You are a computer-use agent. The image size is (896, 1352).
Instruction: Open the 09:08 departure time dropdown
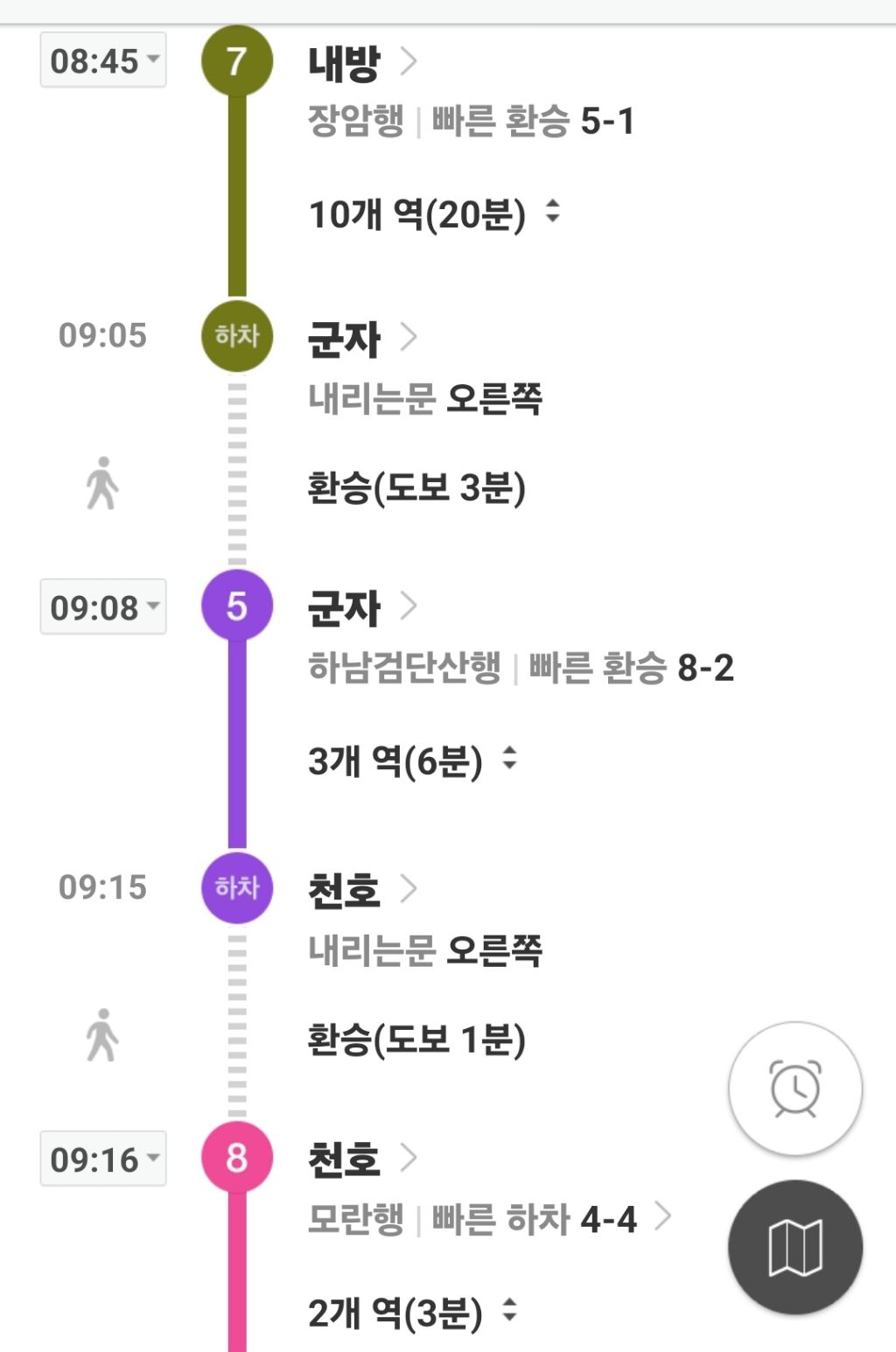point(103,606)
